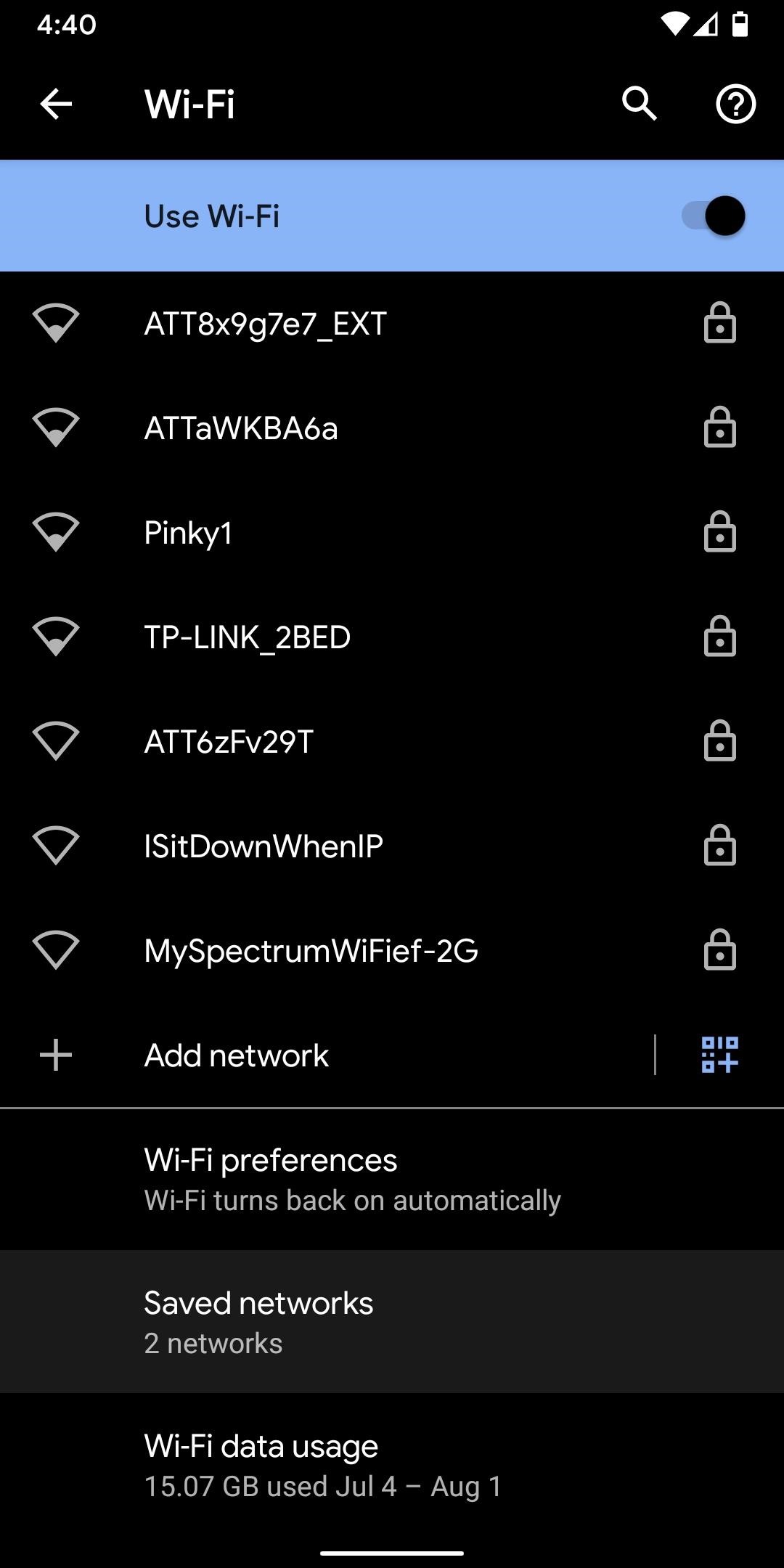784x1568 pixels.
Task: Open the help icon
Action: pyautogui.click(x=735, y=104)
